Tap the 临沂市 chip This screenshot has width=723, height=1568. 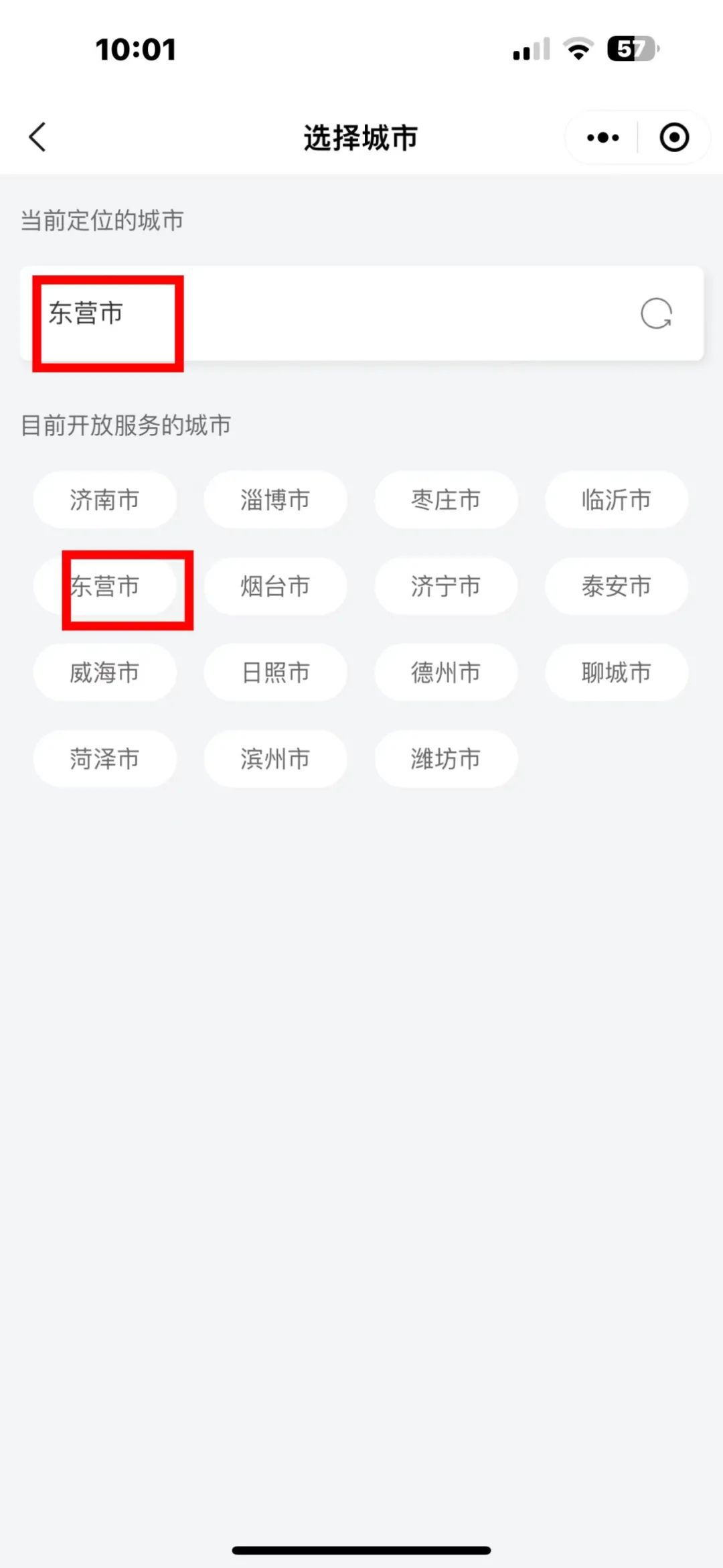[616, 500]
